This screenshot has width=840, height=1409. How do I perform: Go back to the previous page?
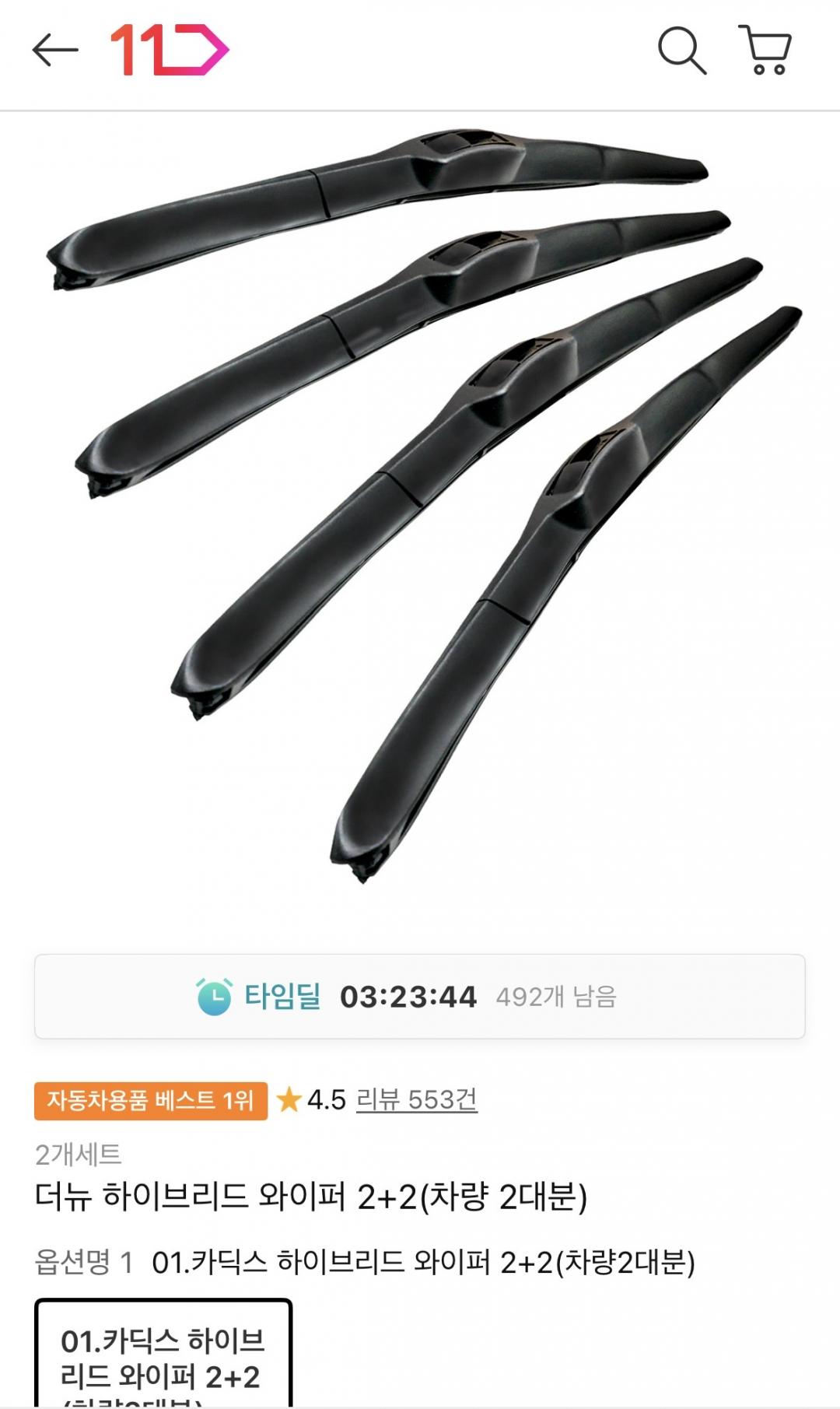point(54,51)
